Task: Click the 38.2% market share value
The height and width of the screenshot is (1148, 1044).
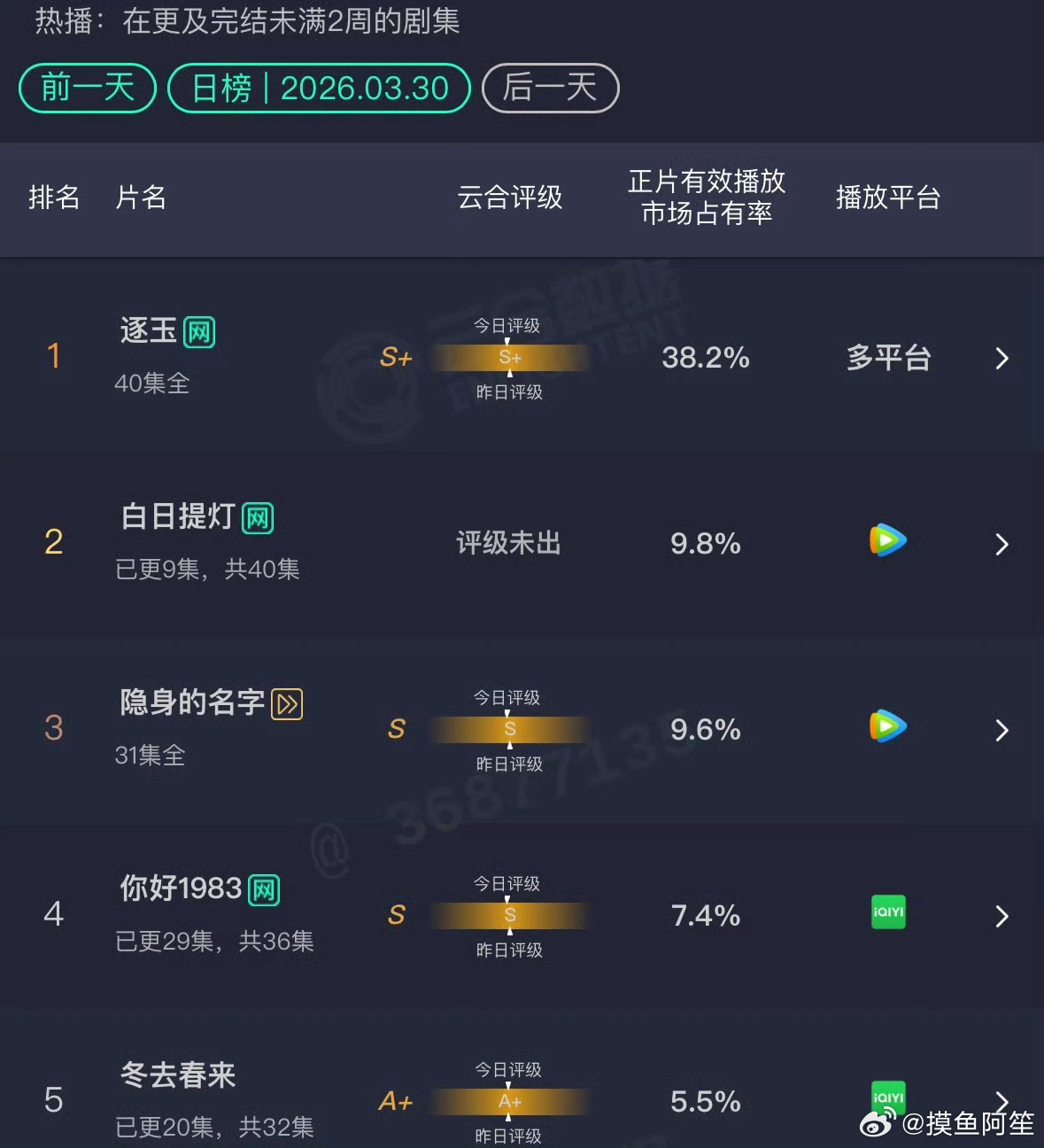Action: (705, 359)
